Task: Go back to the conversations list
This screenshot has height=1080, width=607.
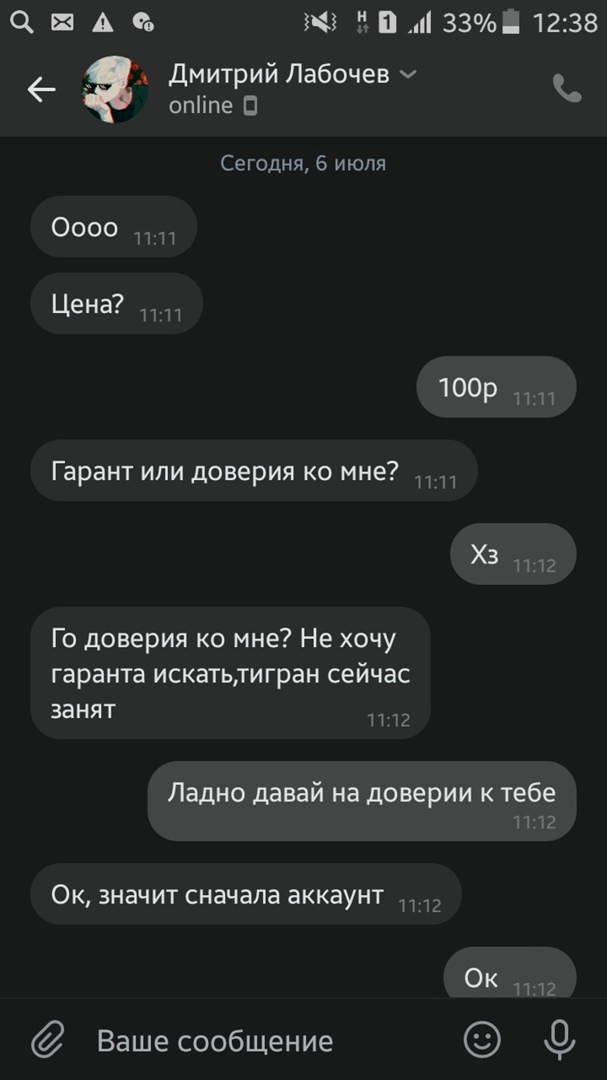Action: [41, 90]
